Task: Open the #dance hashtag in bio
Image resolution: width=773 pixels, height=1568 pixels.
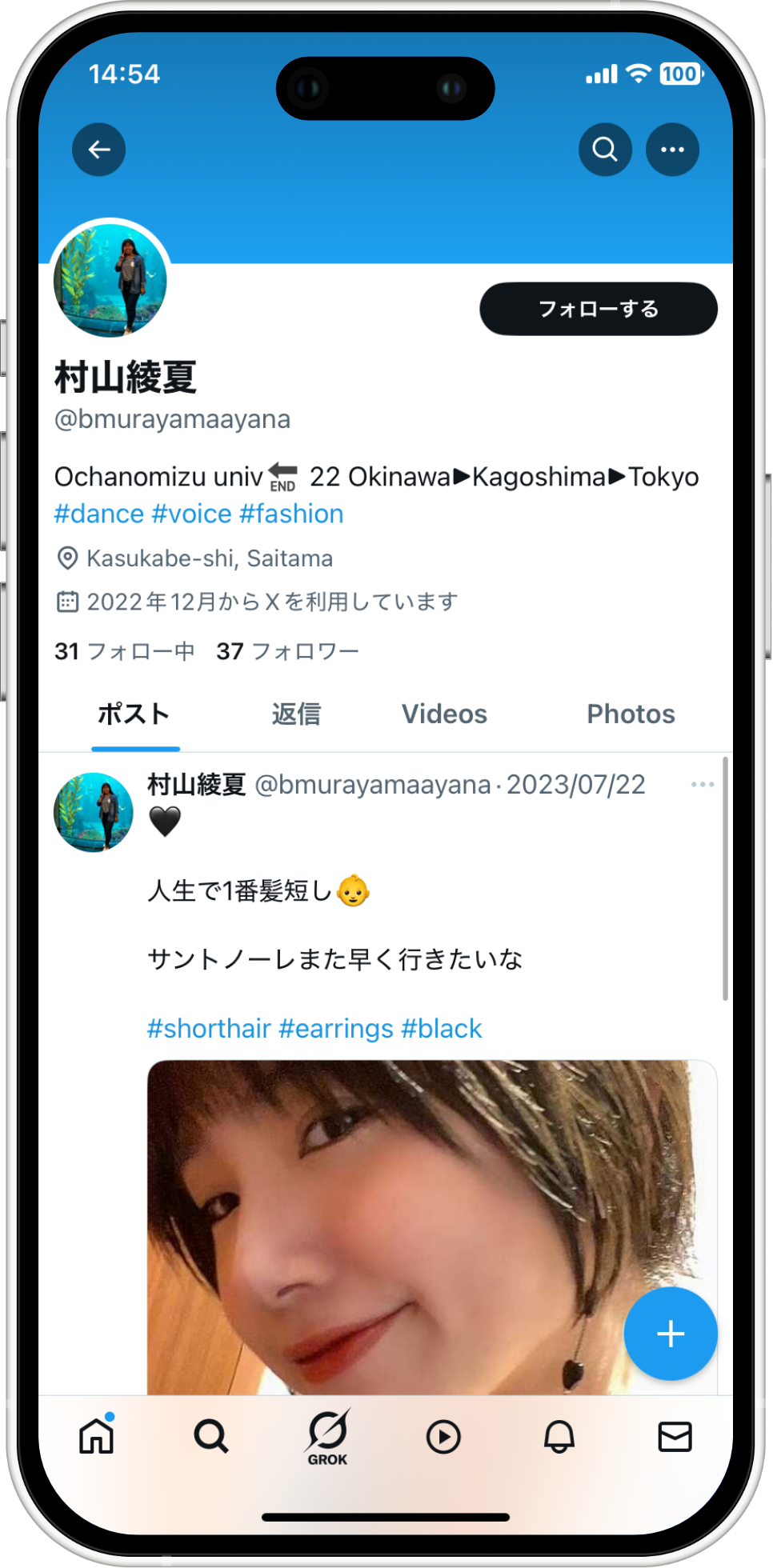Action: coord(99,514)
